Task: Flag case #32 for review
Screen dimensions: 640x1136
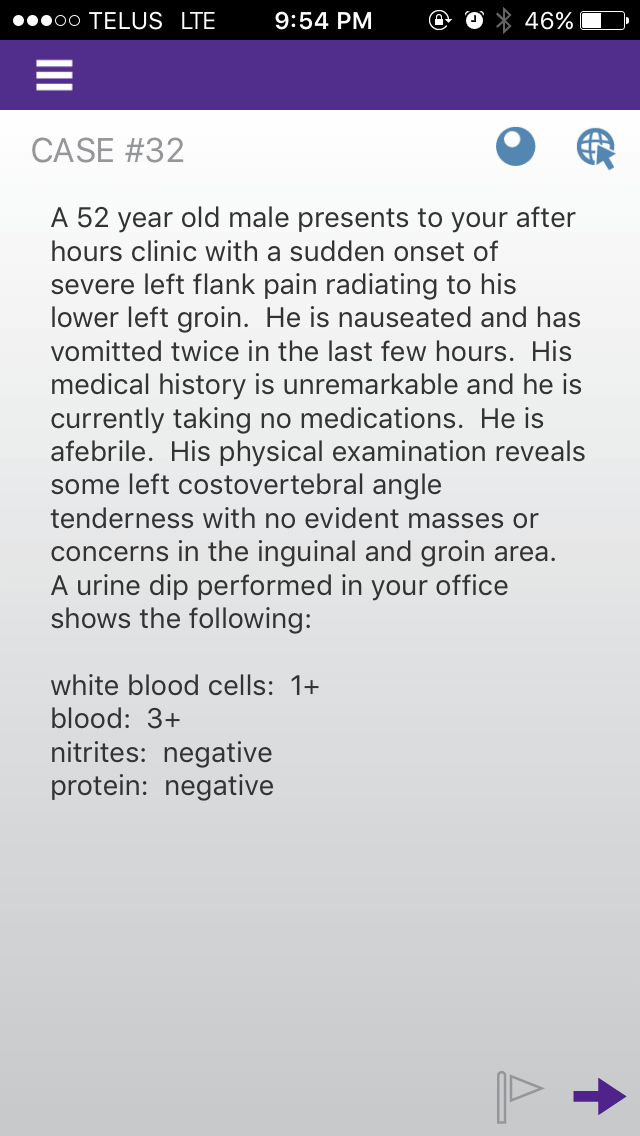Action: tap(520, 1096)
